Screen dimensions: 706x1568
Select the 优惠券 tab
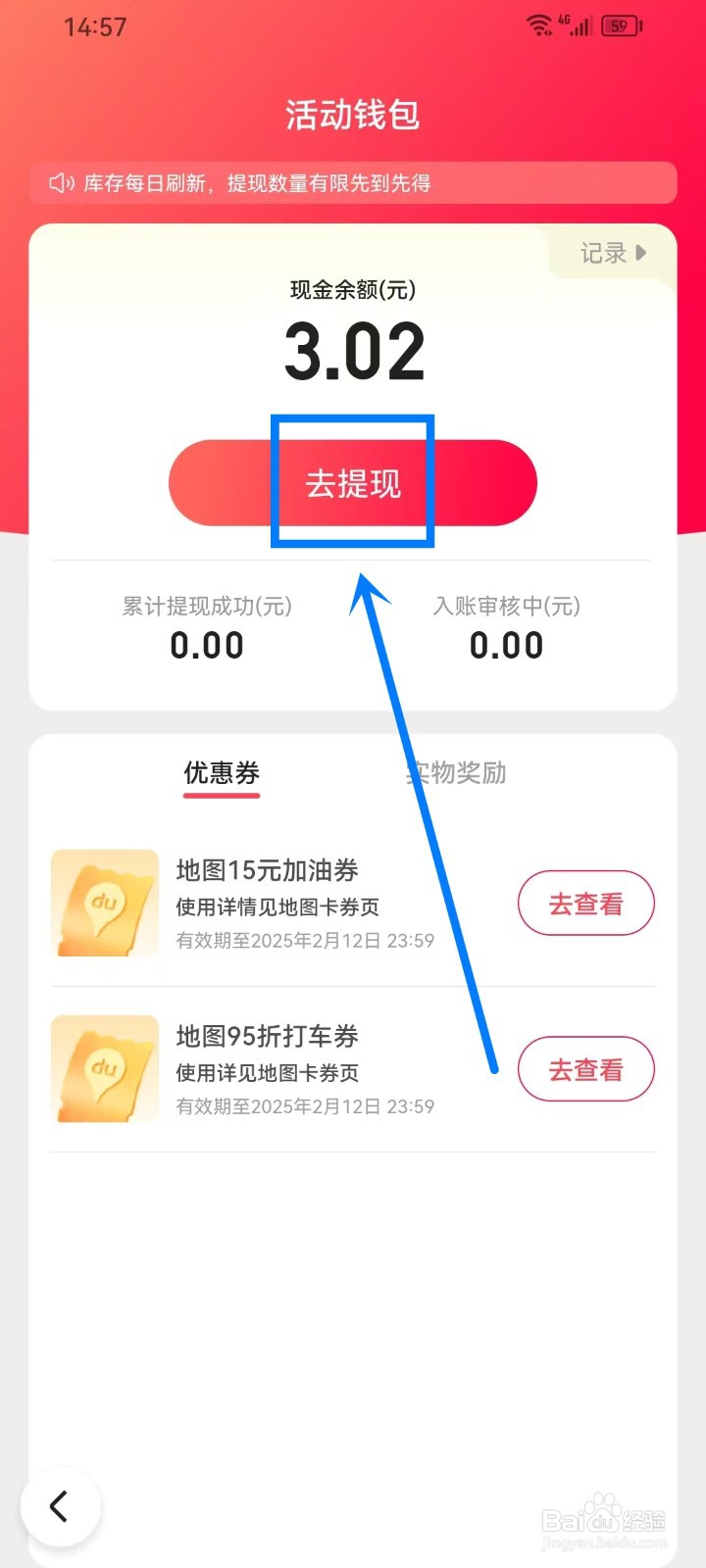[221, 772]
